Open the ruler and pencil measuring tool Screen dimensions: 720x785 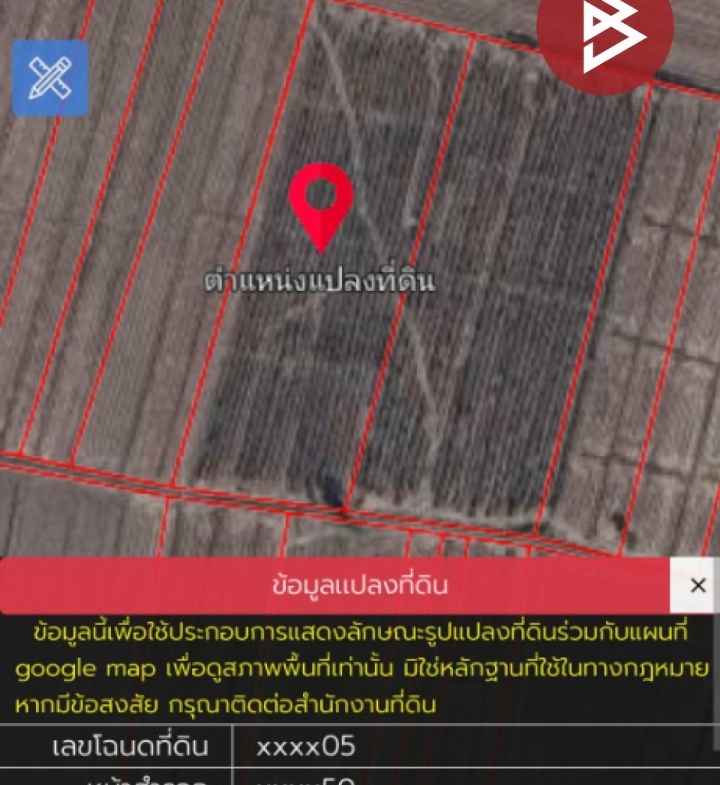click(x=49, y=78)
